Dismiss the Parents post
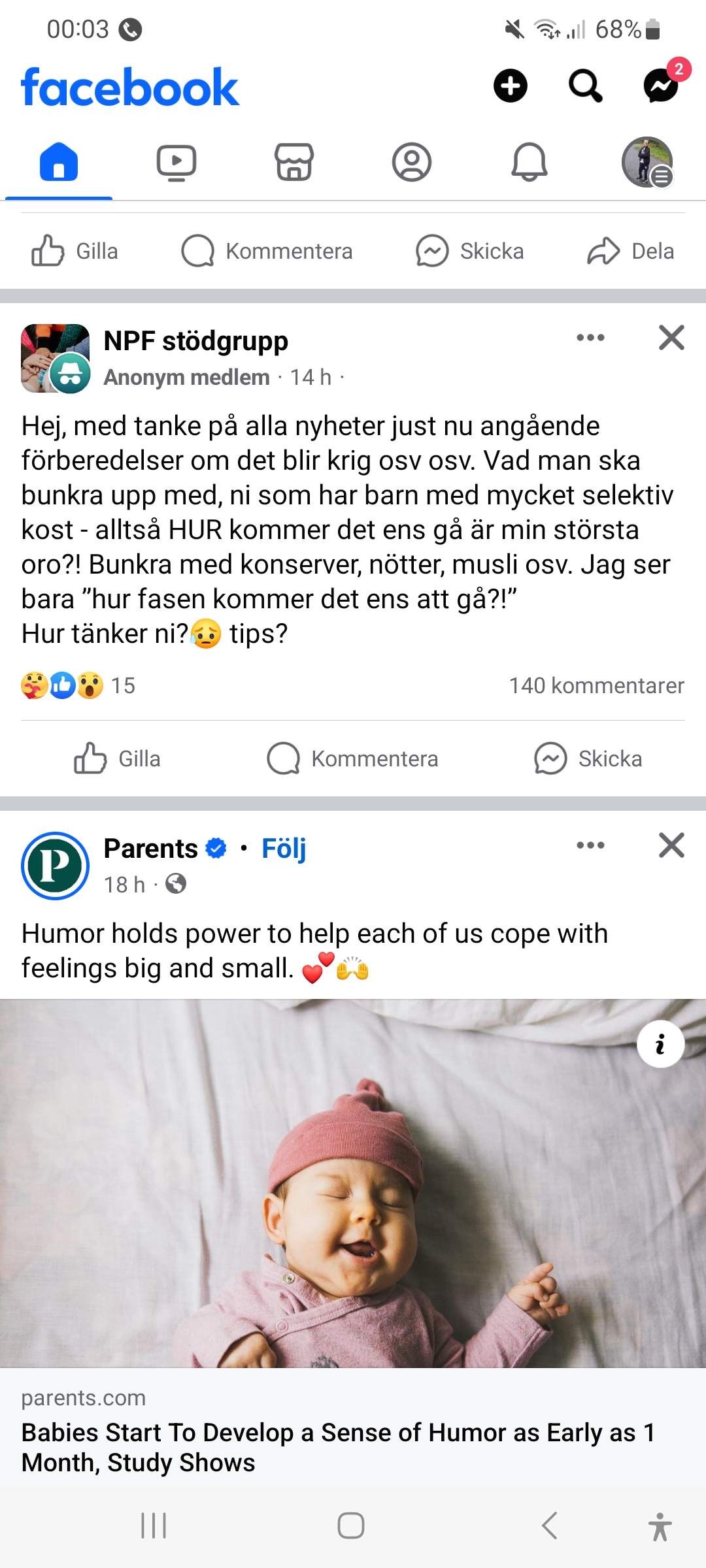This screenshot has width=706, height=1568. tap(671, 845)
